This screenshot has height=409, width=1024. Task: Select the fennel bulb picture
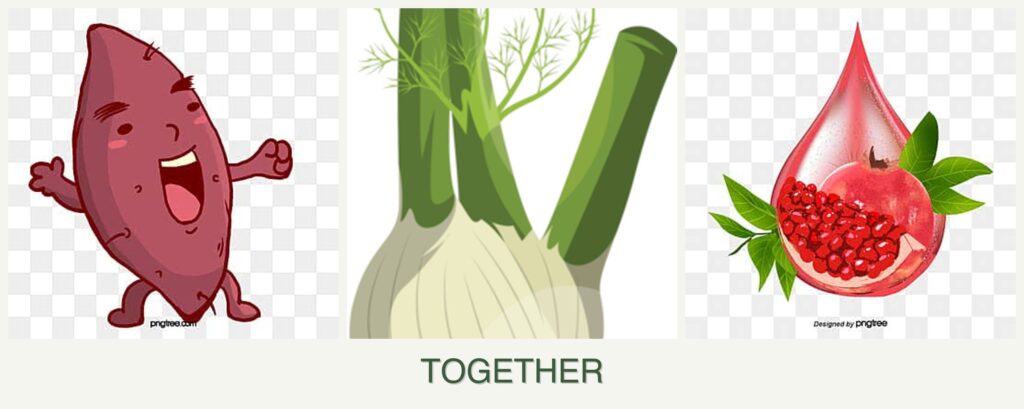[x=511, y=174]
